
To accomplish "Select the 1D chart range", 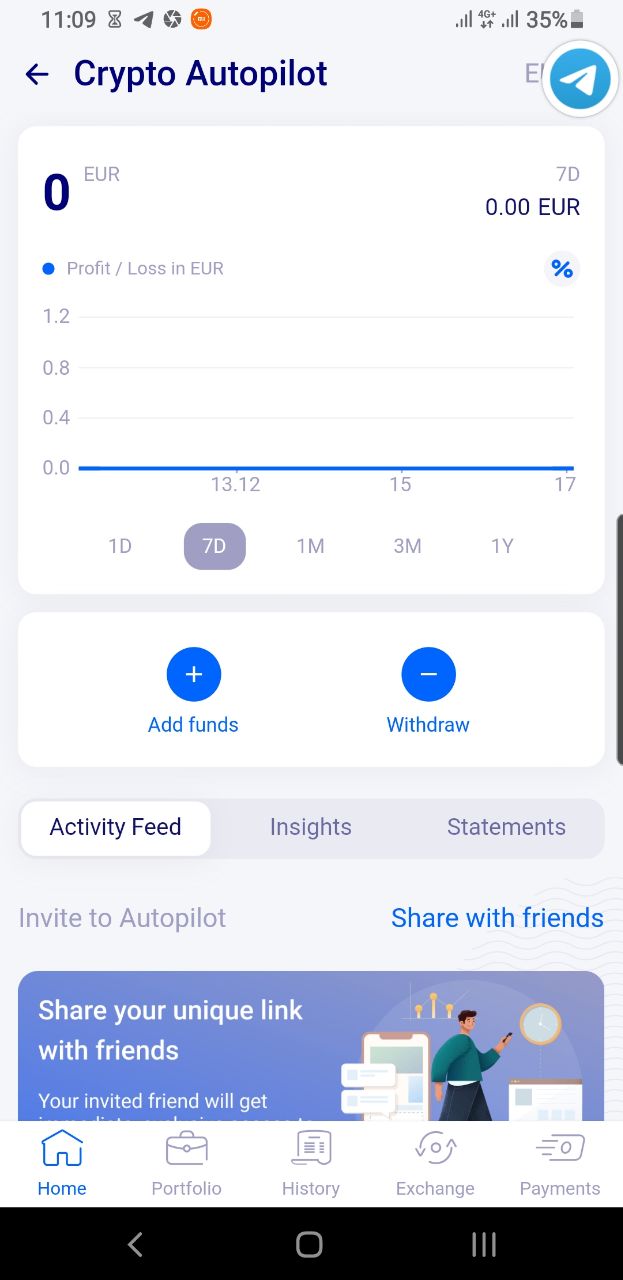I will pyautogui.click(x=120, y=546).
